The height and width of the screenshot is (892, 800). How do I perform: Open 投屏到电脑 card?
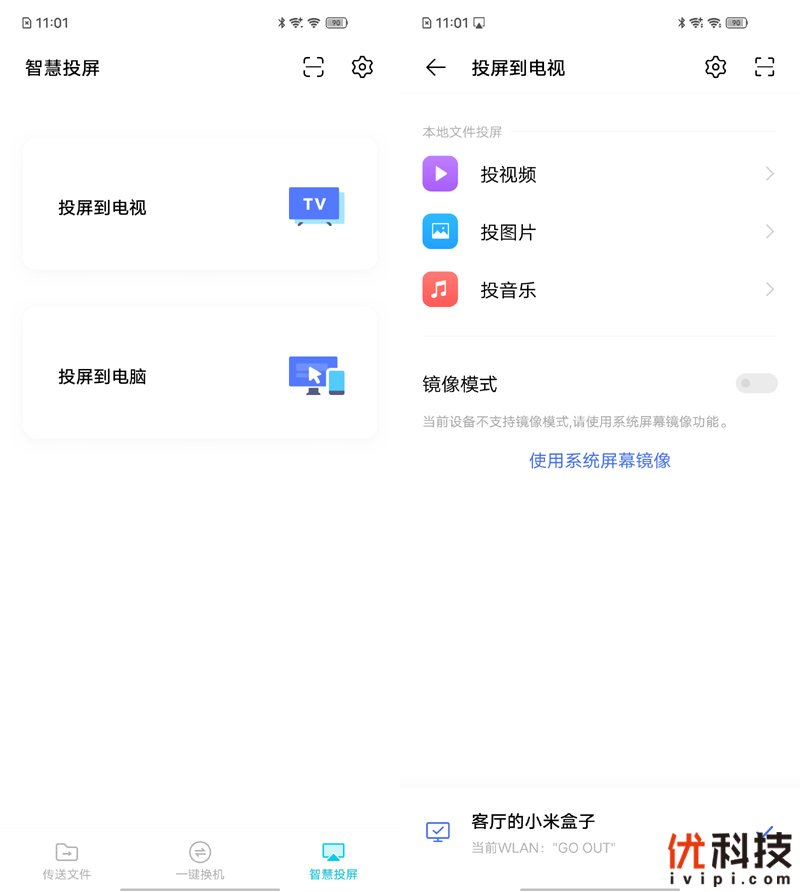coord(200,375)
